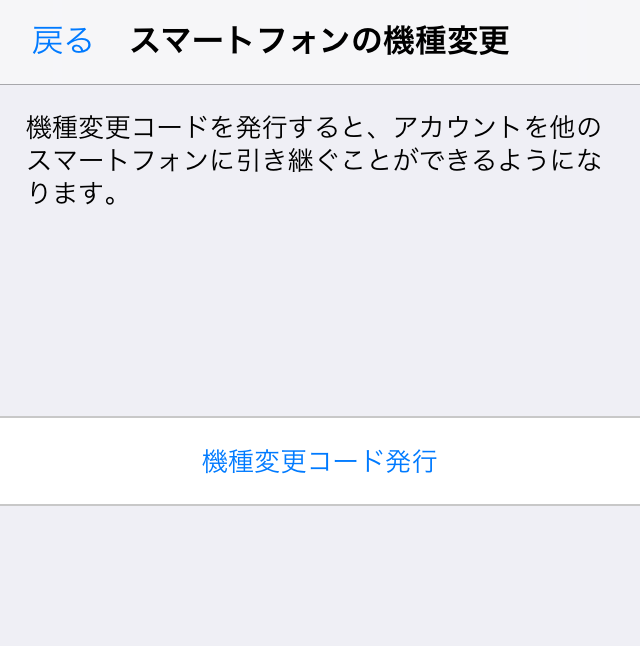This screenshot has width=640, height=646.
Task: Go back using the 戻る button
Action: click(62, 41)
